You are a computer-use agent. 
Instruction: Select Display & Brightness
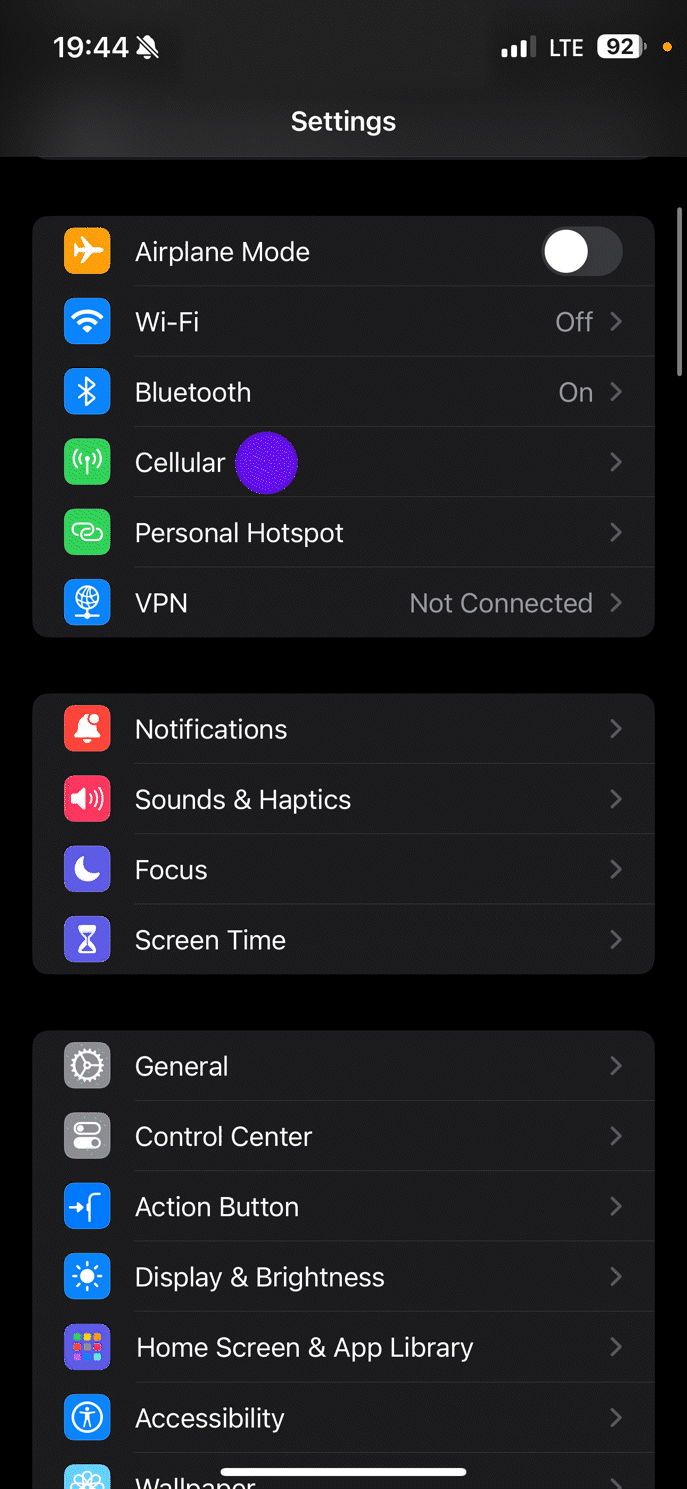(x=343, y=1277)
